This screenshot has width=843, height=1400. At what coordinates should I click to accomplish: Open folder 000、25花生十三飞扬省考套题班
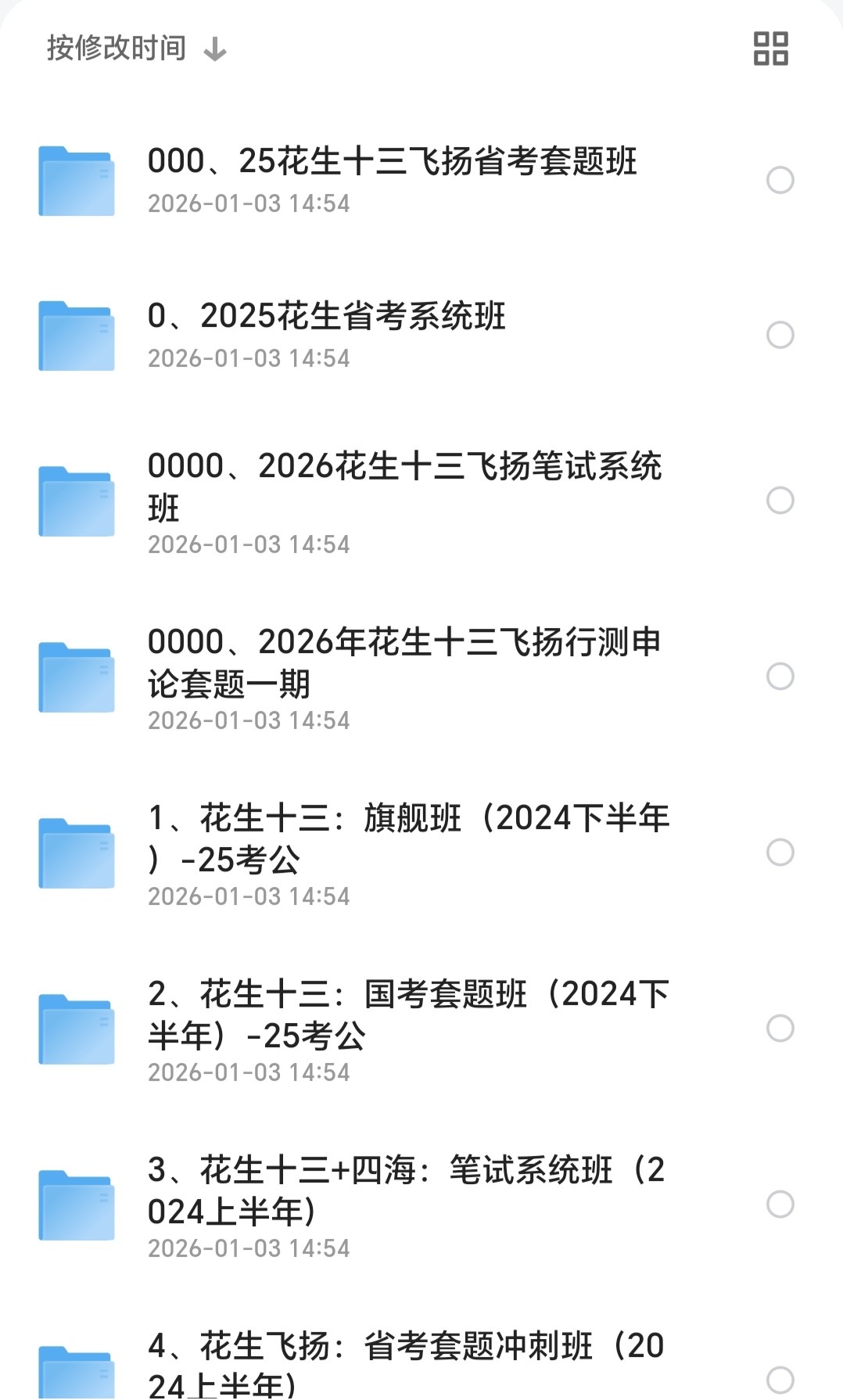click(391, 162)
